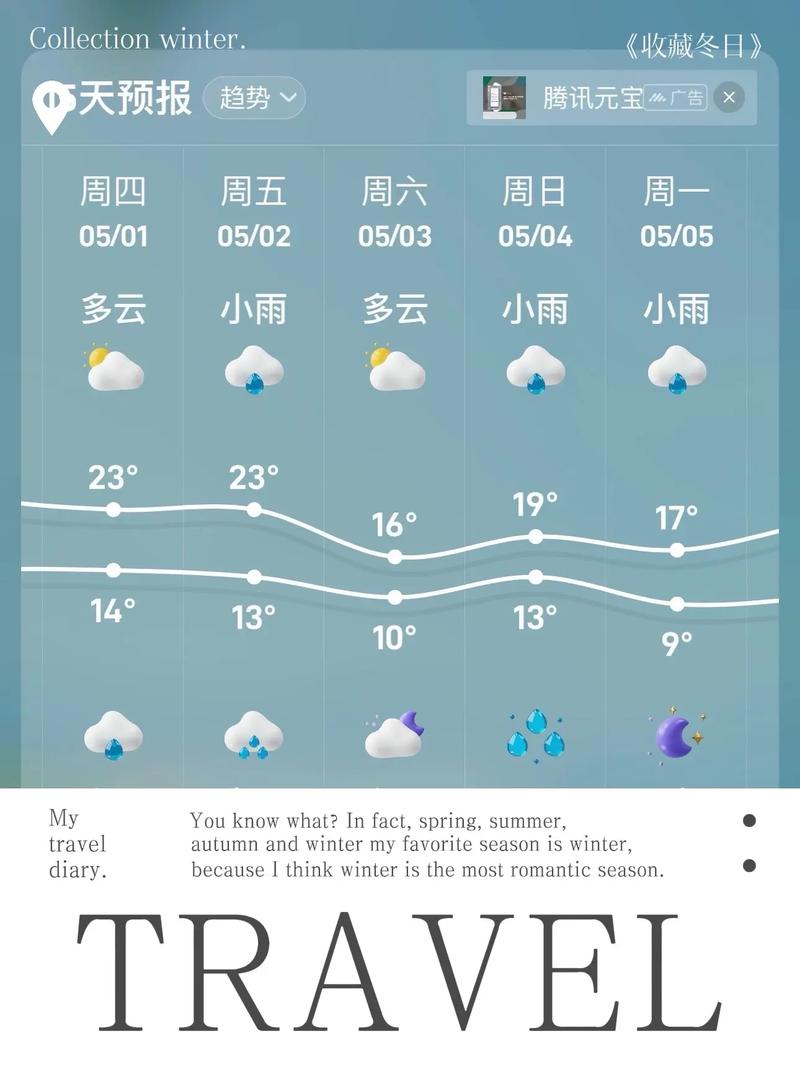Open the 腾讯元宝 ad thumbnail image

[x=504, y=97]
